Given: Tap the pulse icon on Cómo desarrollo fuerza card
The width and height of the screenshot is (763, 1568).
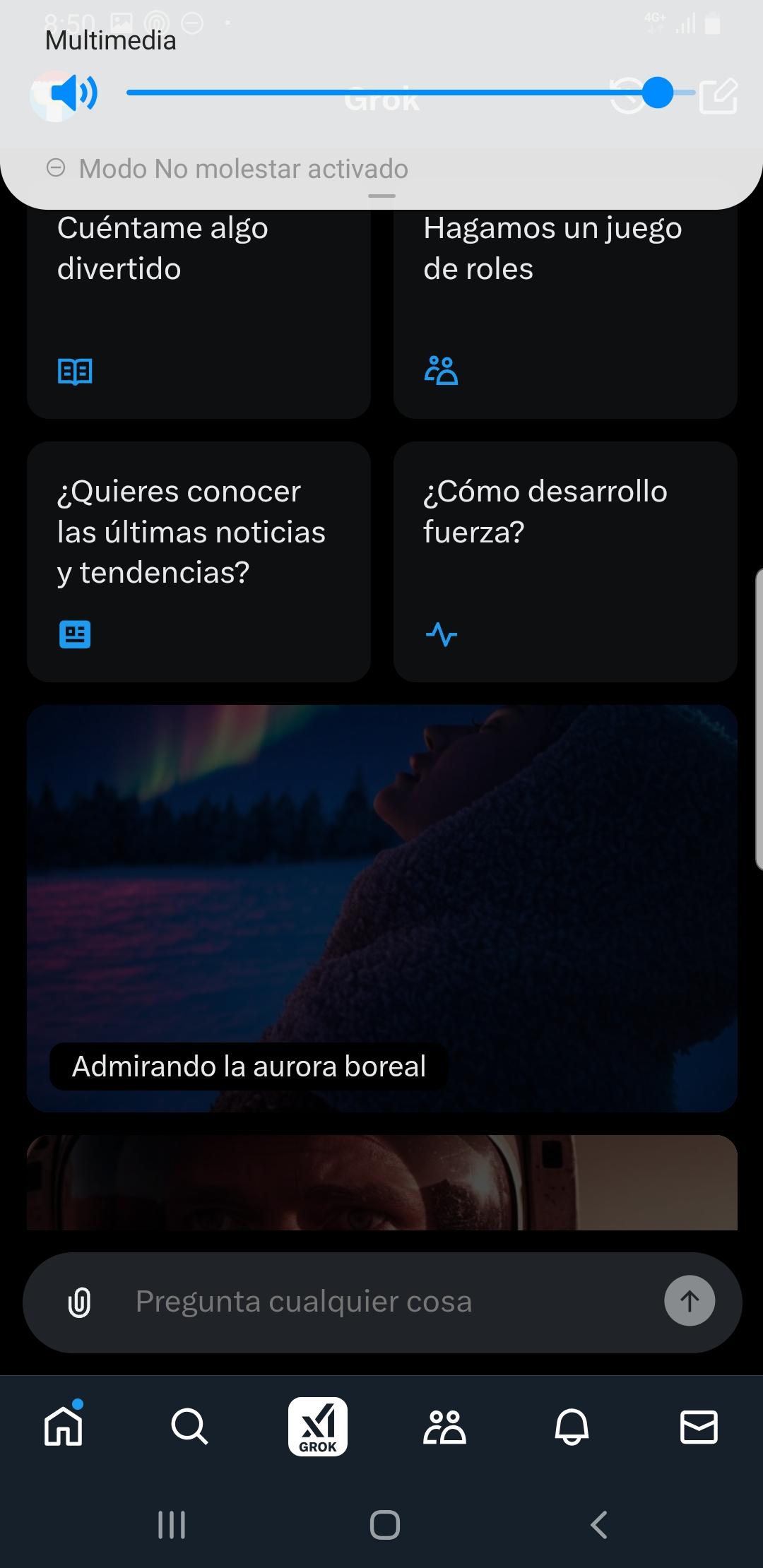Looking at the screenshot, I should coord(442,636).
